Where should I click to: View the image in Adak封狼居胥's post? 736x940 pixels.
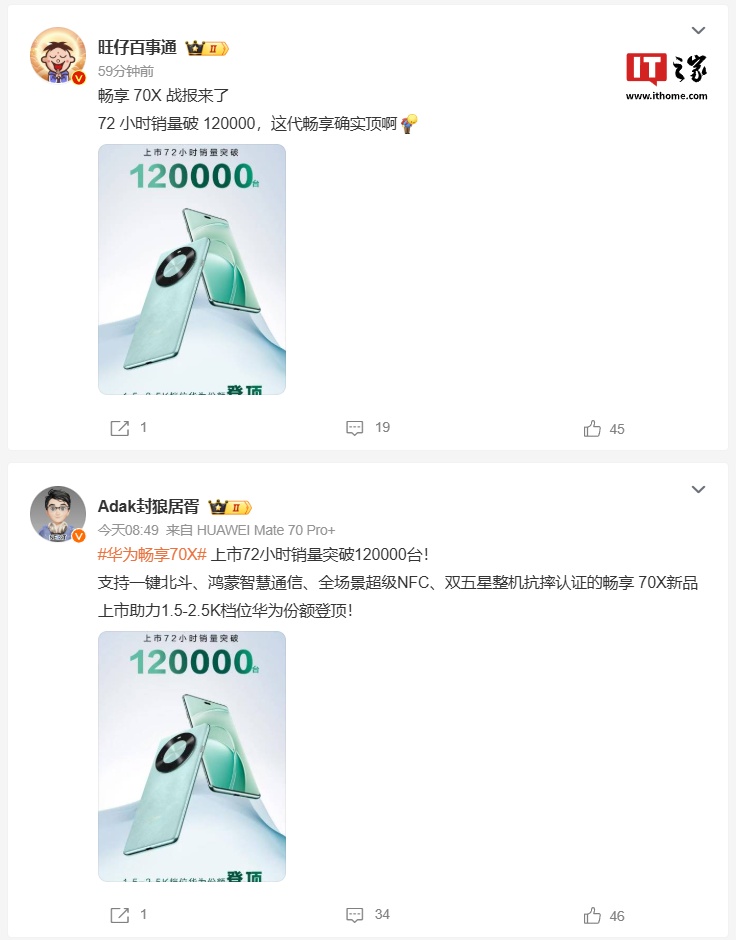click(x=192, y=756)
